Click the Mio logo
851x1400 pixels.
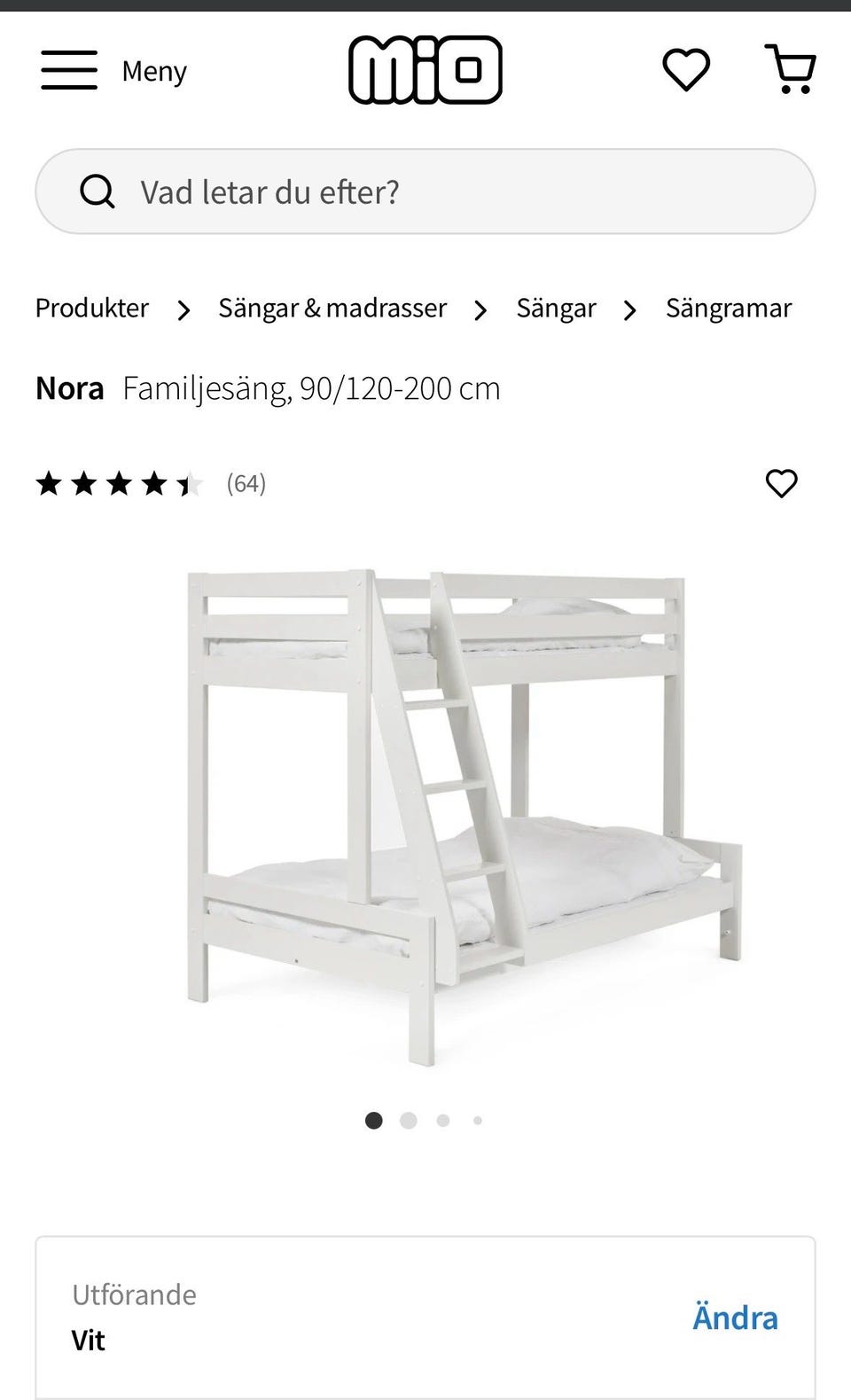pos(426,70)
